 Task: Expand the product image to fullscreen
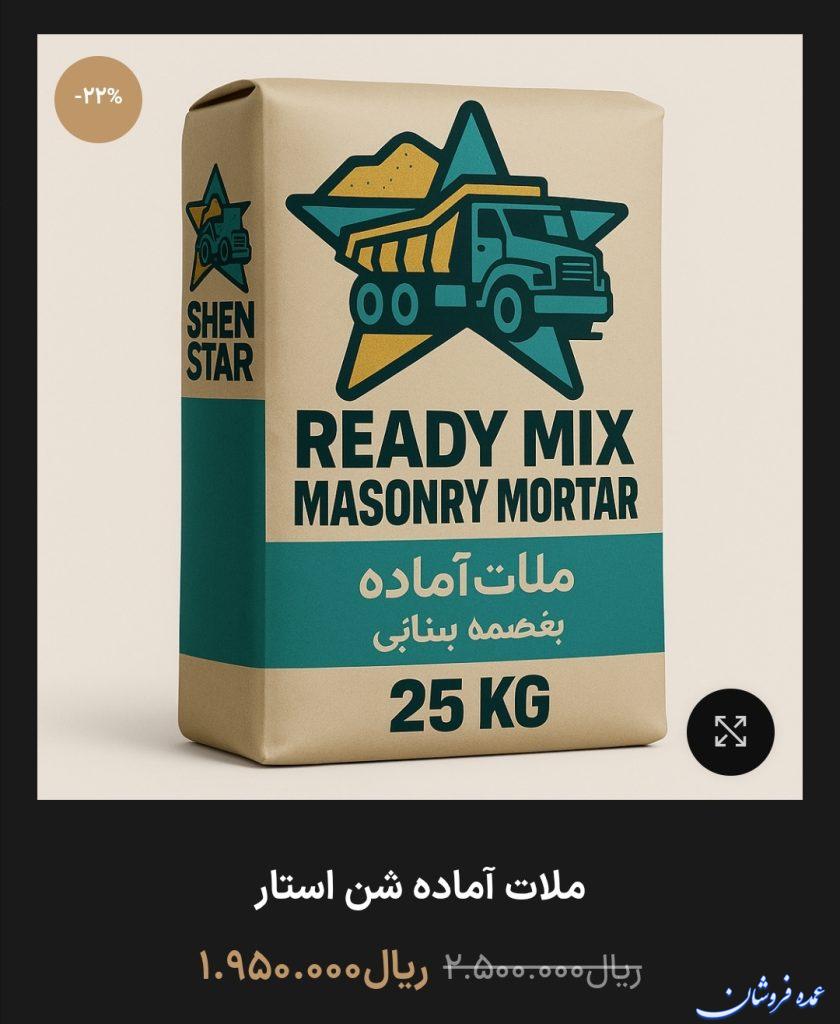pyautogui.click(x=730, y=732)
